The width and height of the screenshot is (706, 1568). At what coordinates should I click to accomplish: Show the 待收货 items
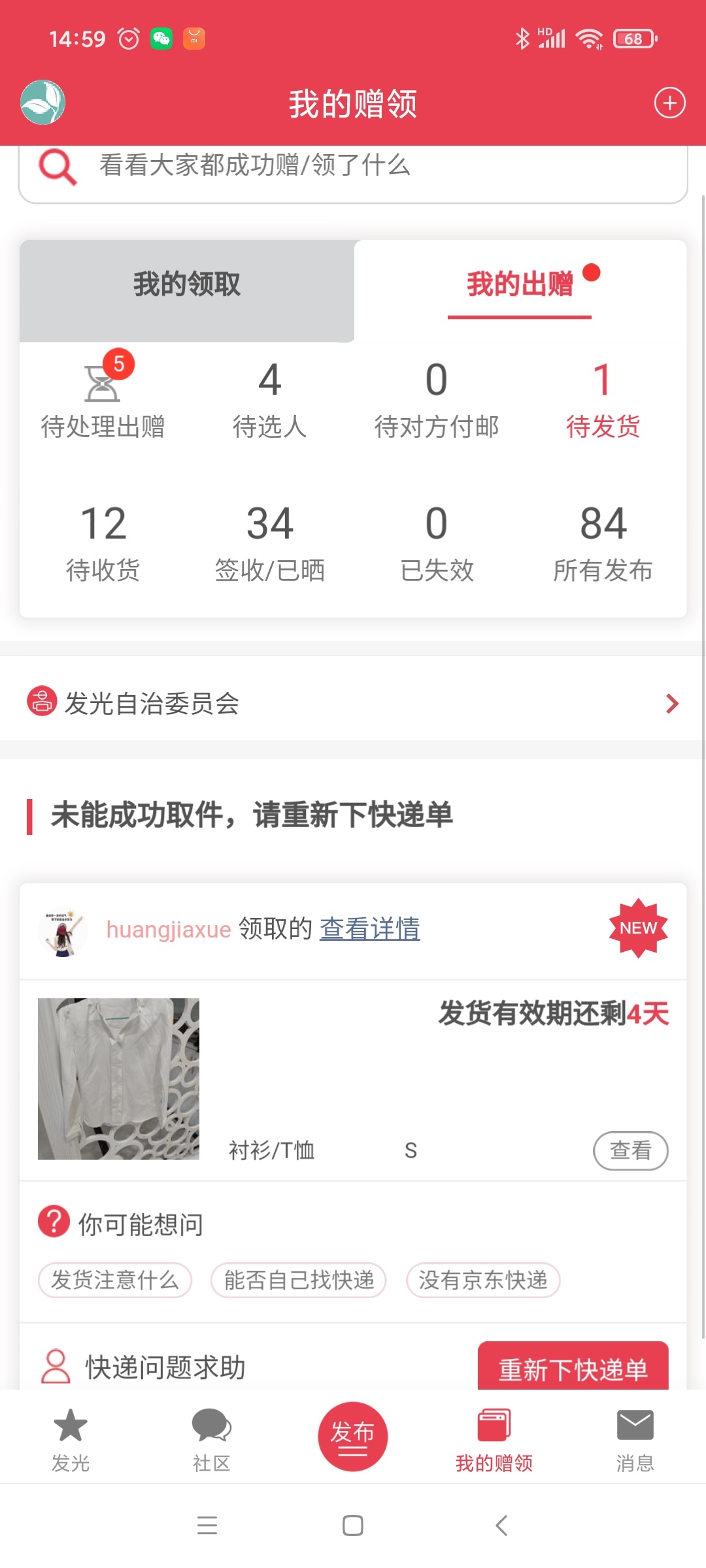pyautogui.click(x=103, y=544)
